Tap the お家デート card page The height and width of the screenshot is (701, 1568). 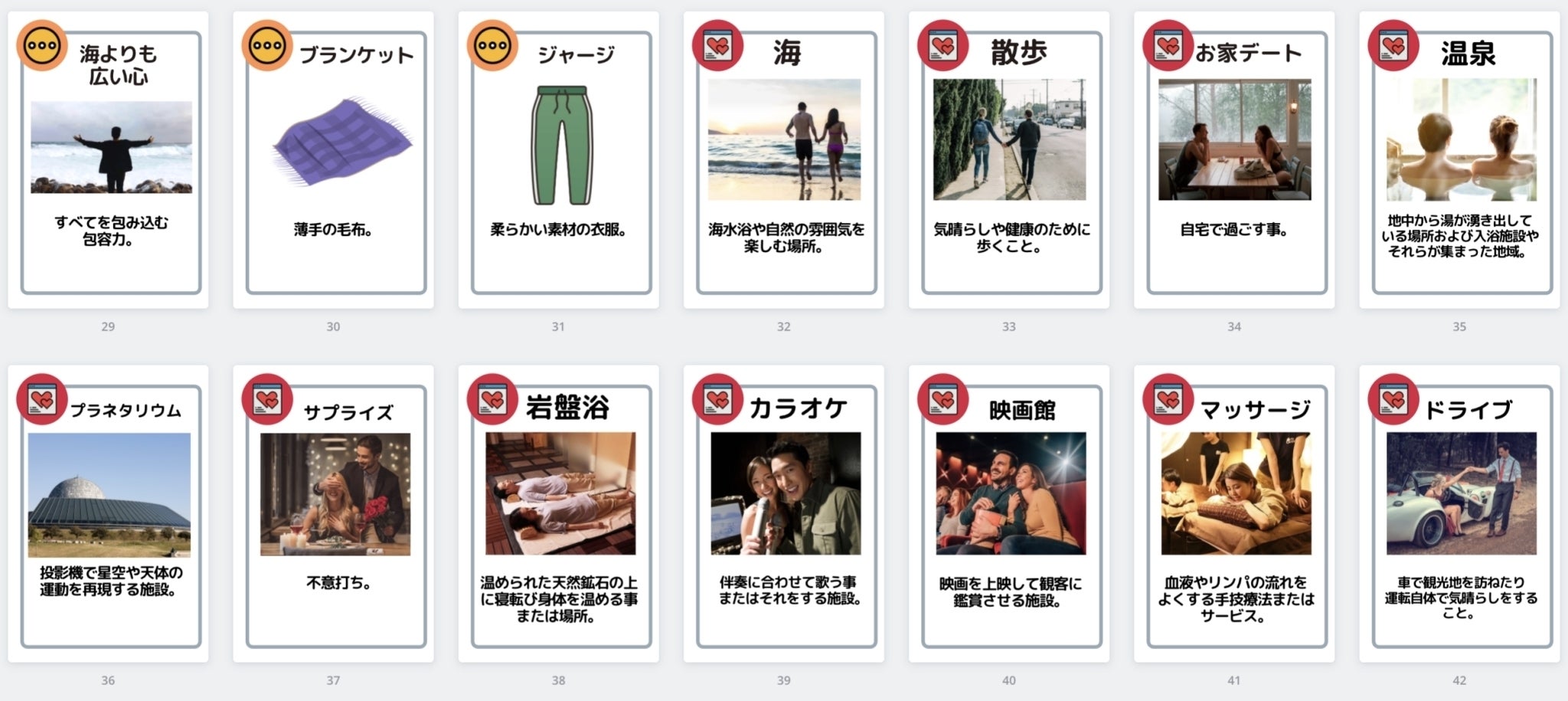1233,160
